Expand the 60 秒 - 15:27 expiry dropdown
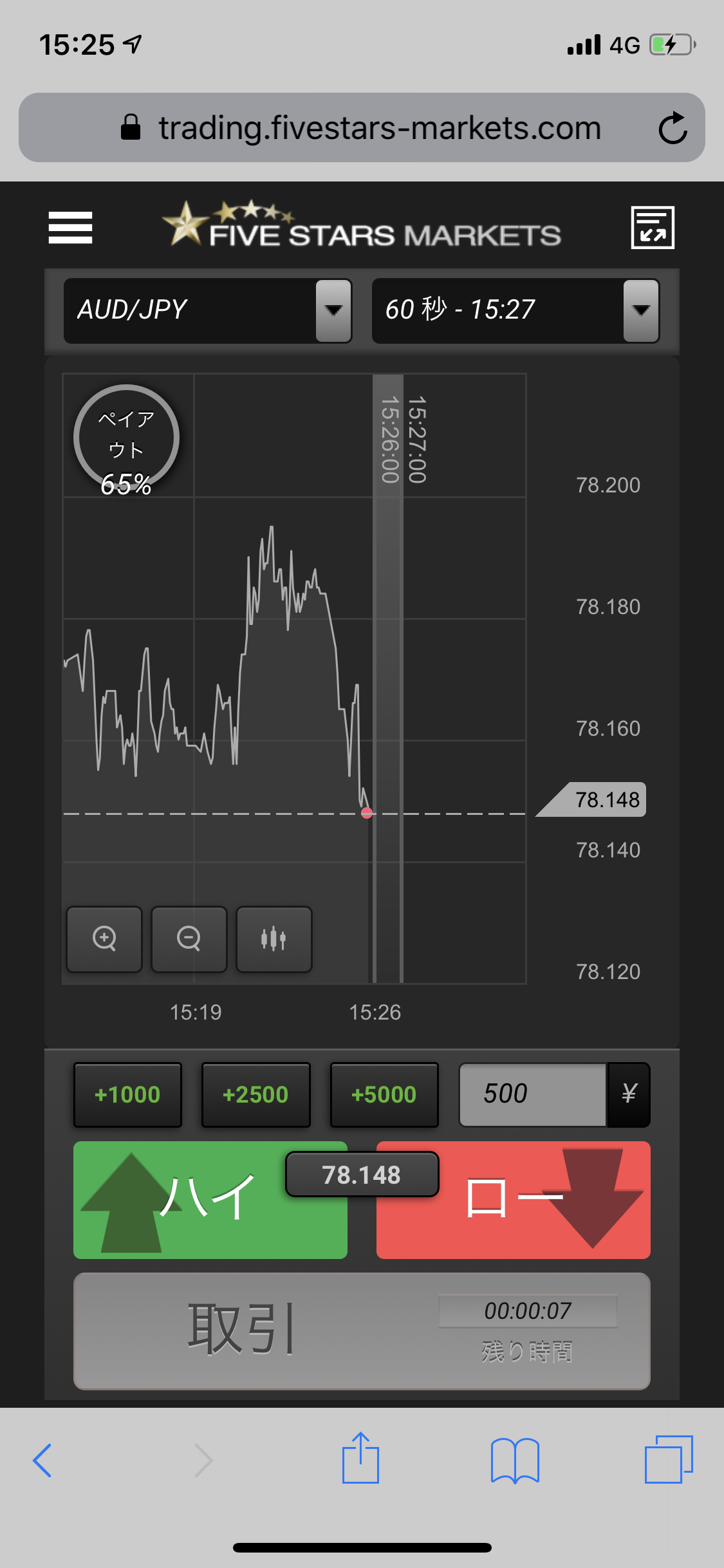This screenshot has height=1568, width=724. (641, 310)
